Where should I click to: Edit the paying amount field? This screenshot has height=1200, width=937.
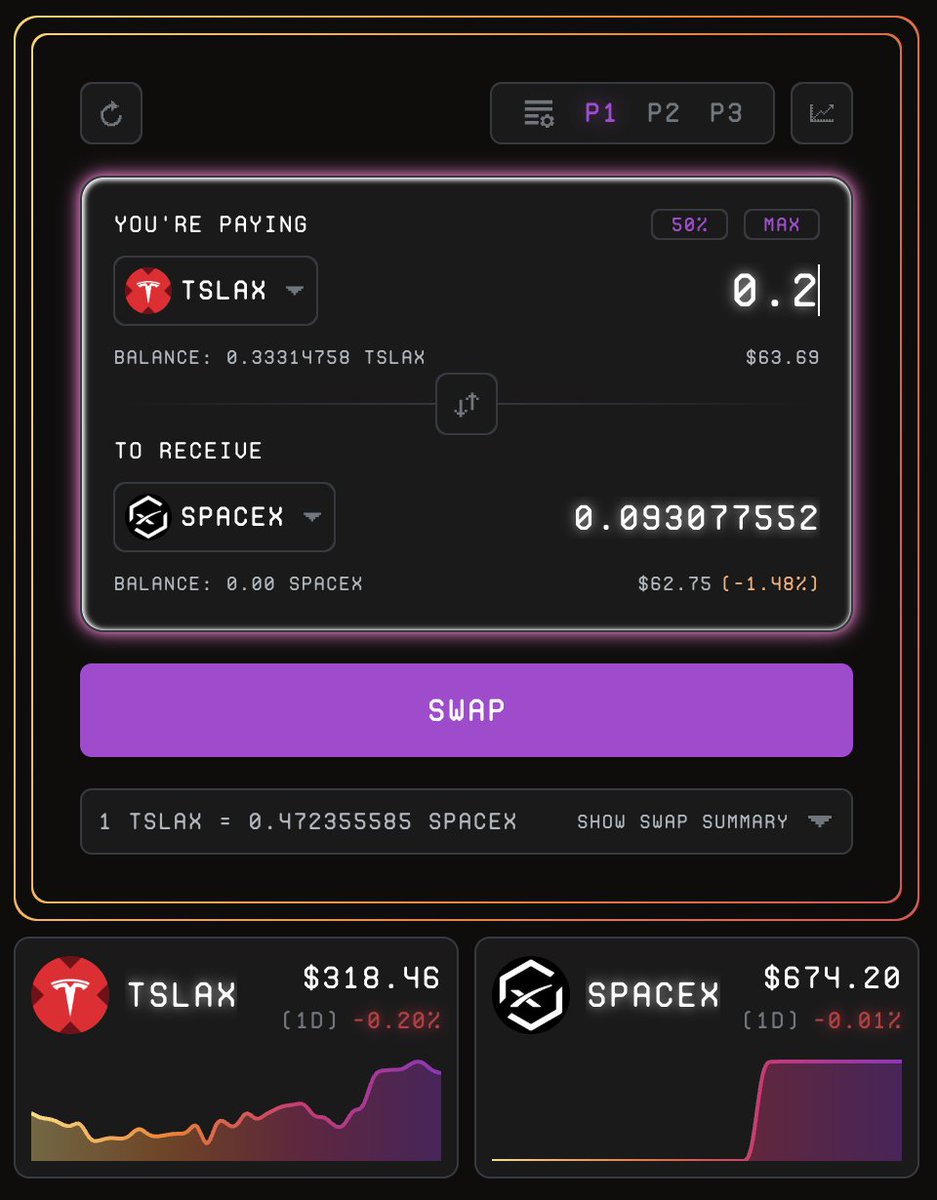point(700,291)
